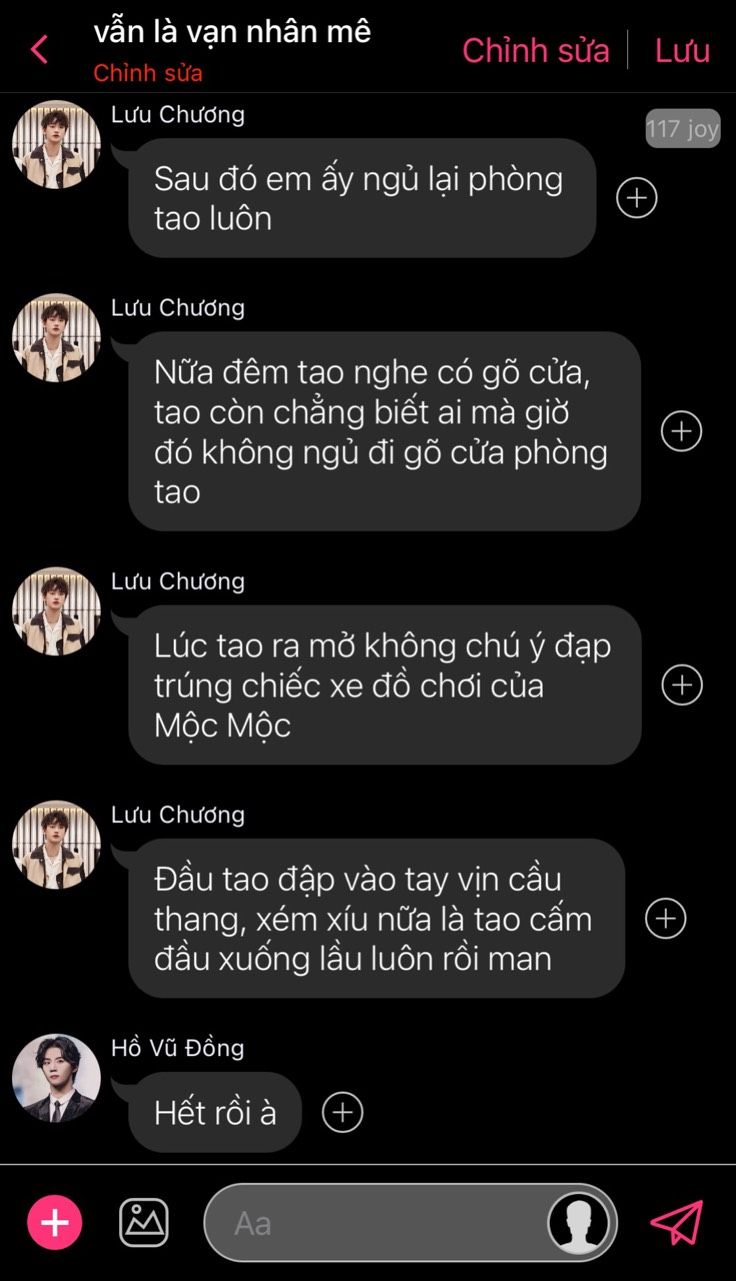The height and width of the screenshot is (1281, 736).
Task: Open the image picker icon
Action: tap(144, 1222)
